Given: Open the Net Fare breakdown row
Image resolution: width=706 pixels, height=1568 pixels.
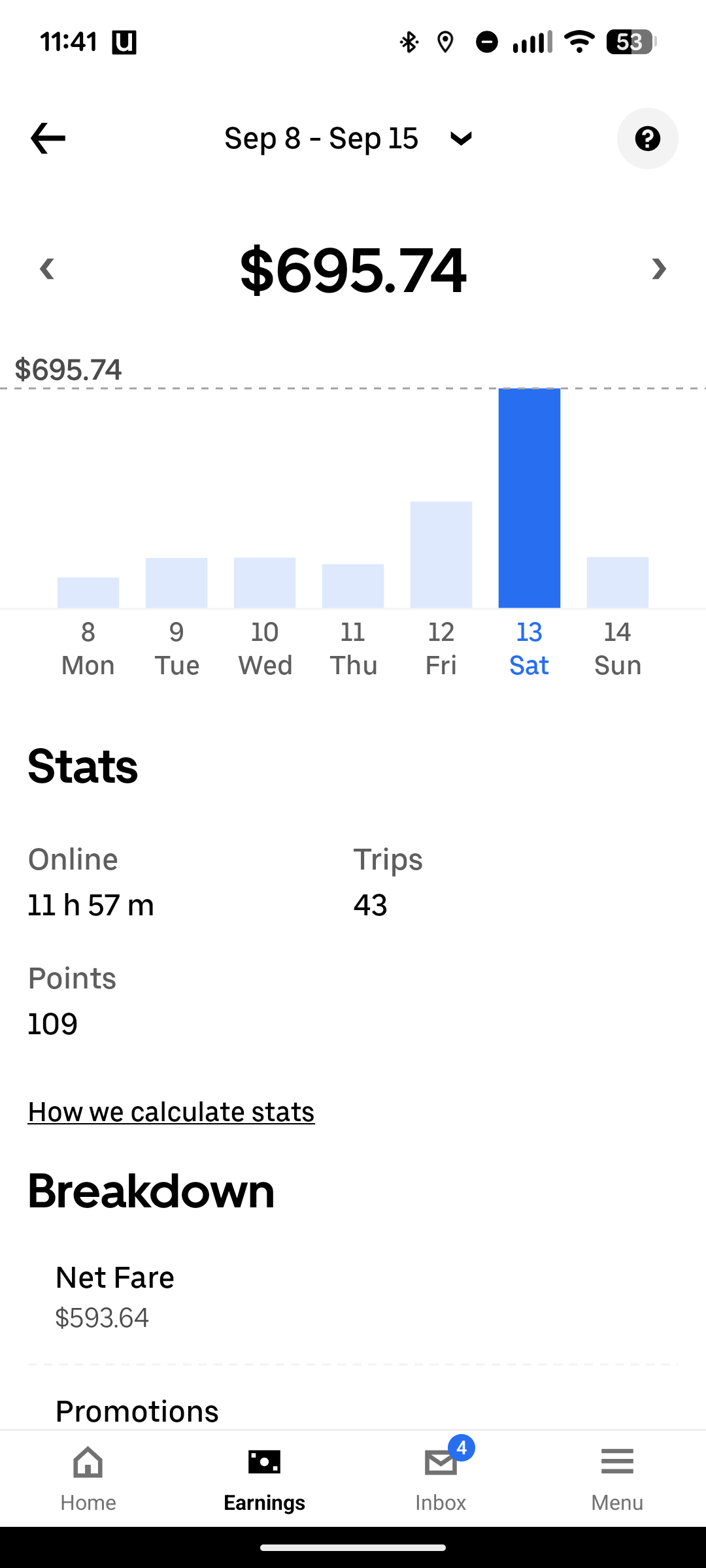Looking at the screenshot, I should point(353,1297).
